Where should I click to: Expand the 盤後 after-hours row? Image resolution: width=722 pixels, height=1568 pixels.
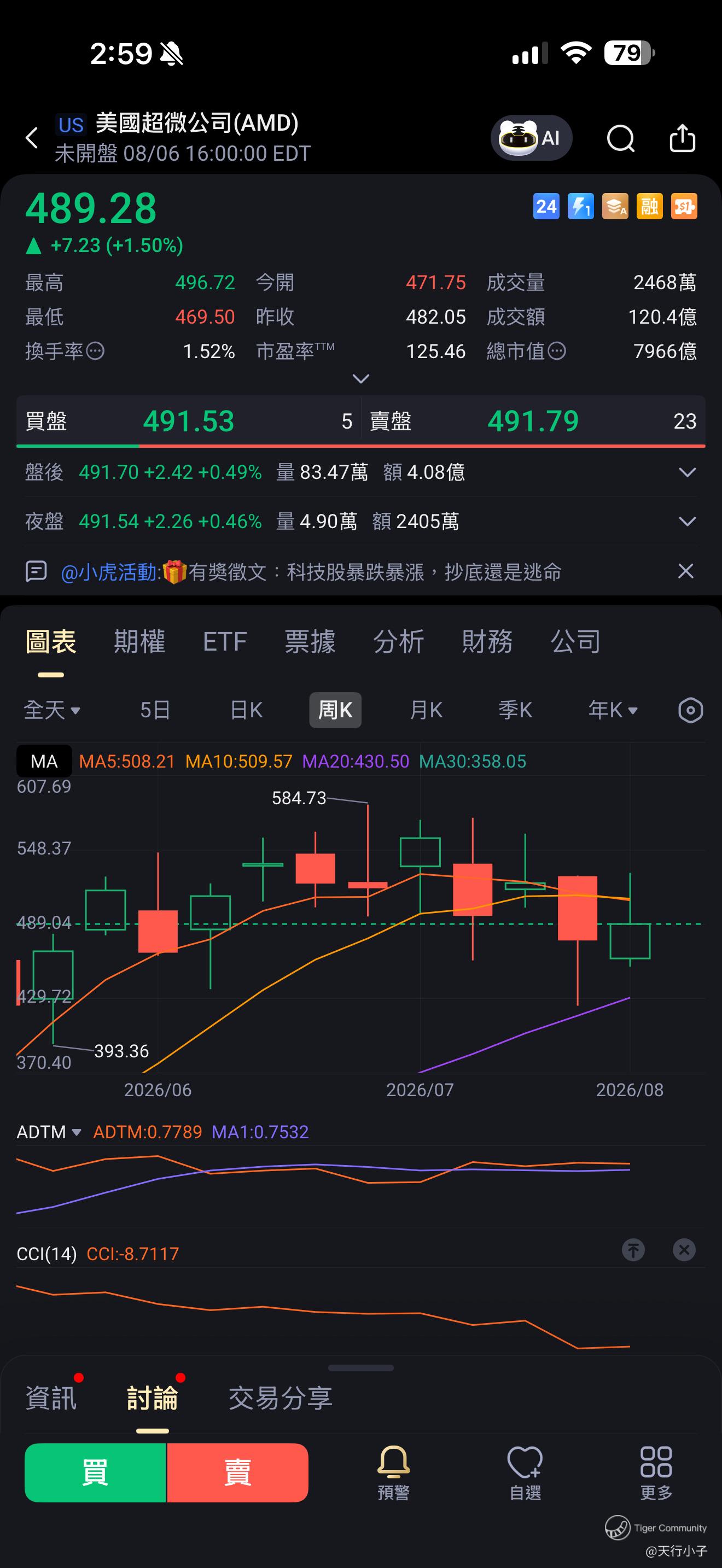click(x=688, y=472)
